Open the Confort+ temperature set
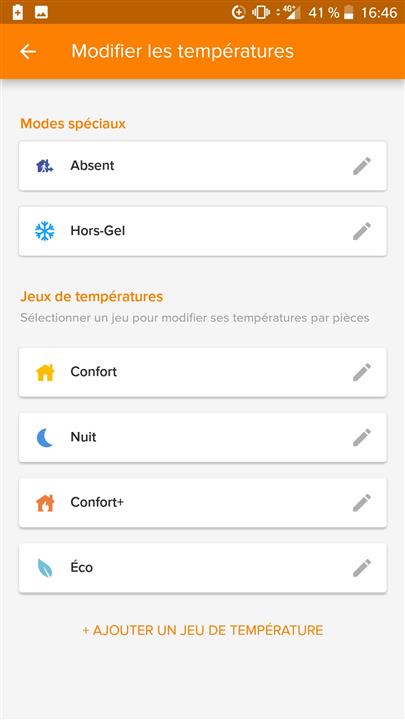This screenshot has height=720, width=405. tap(202, 503)
